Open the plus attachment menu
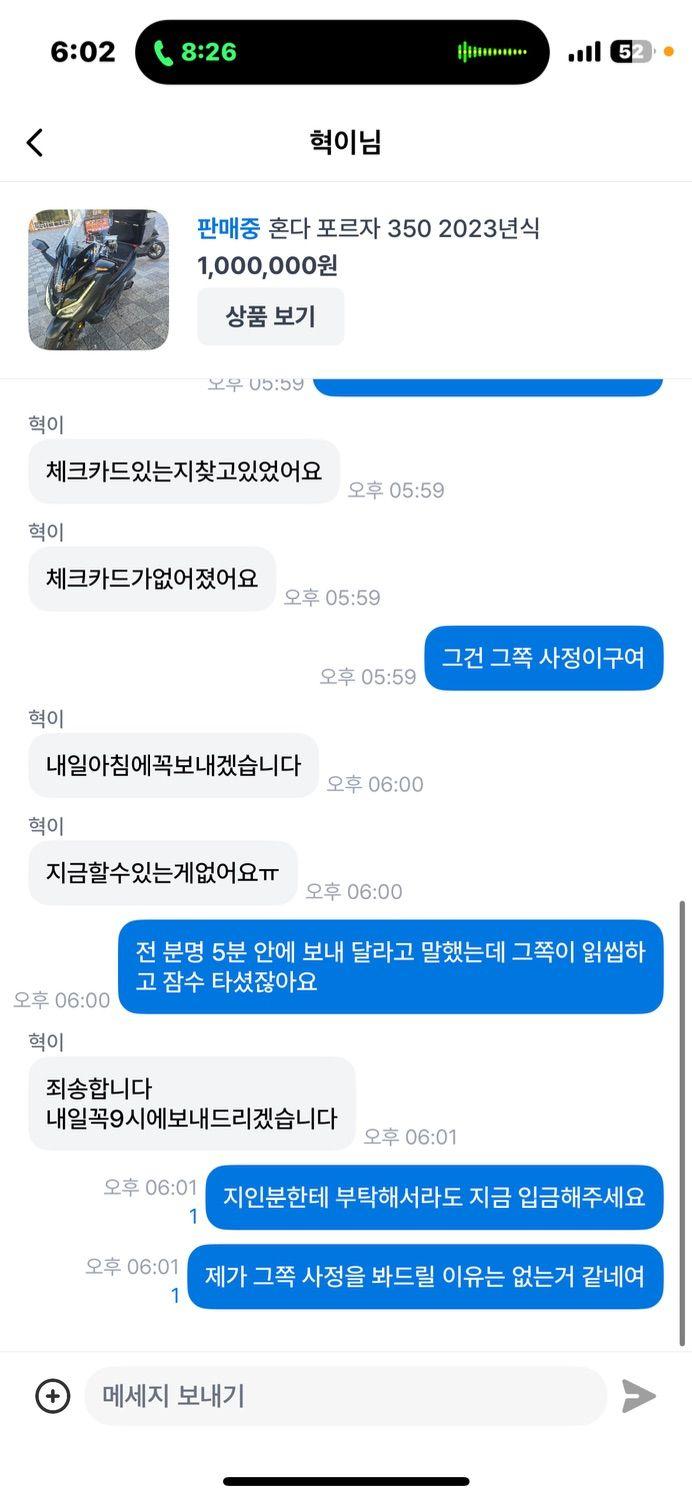 (x=53, y=1396)
